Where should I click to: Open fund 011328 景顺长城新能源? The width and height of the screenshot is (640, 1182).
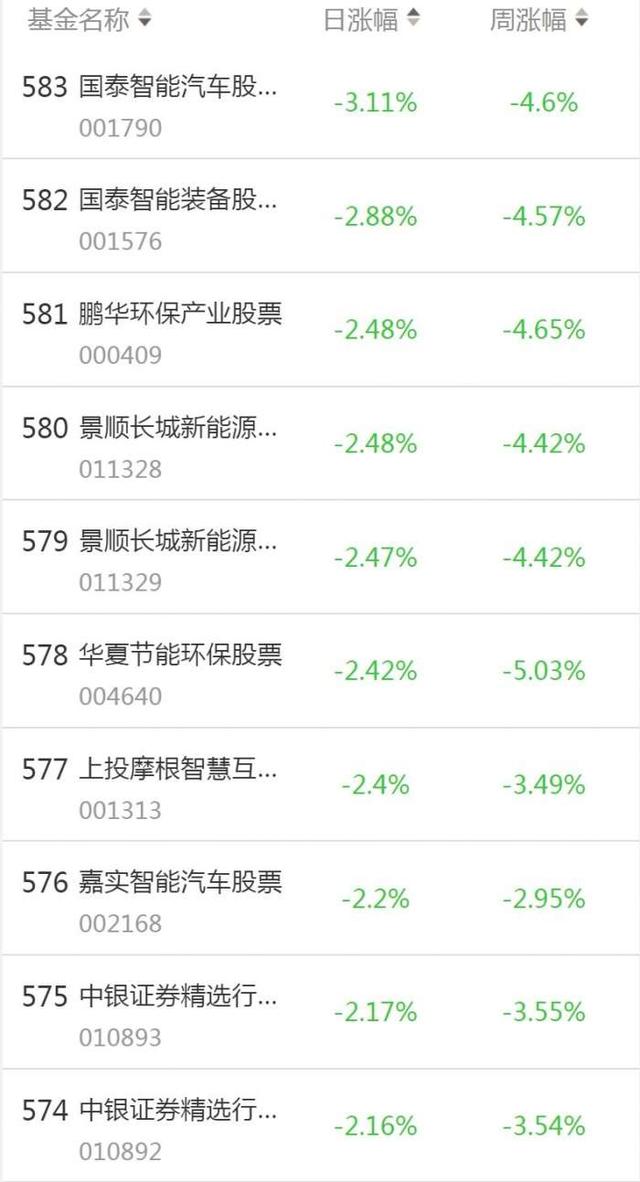pos(178,428)
